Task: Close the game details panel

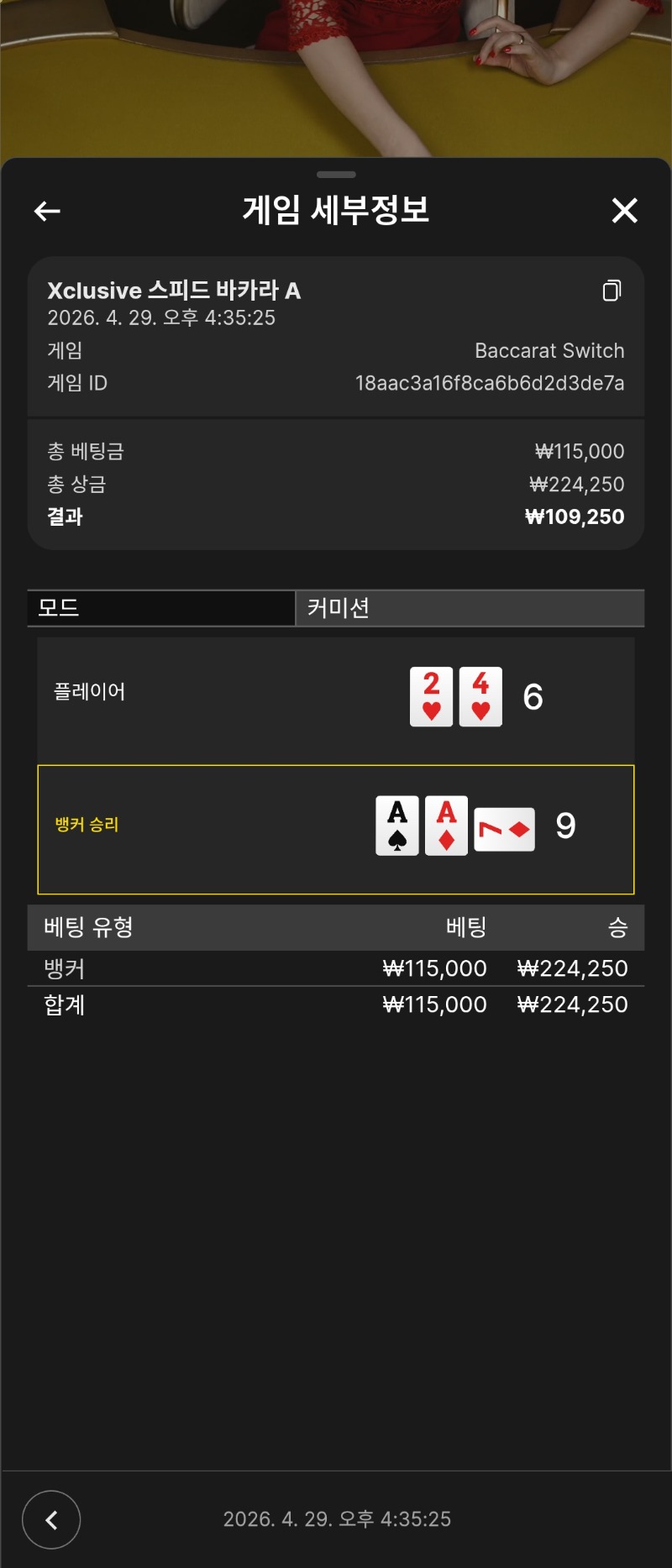Action: point(624,211)
